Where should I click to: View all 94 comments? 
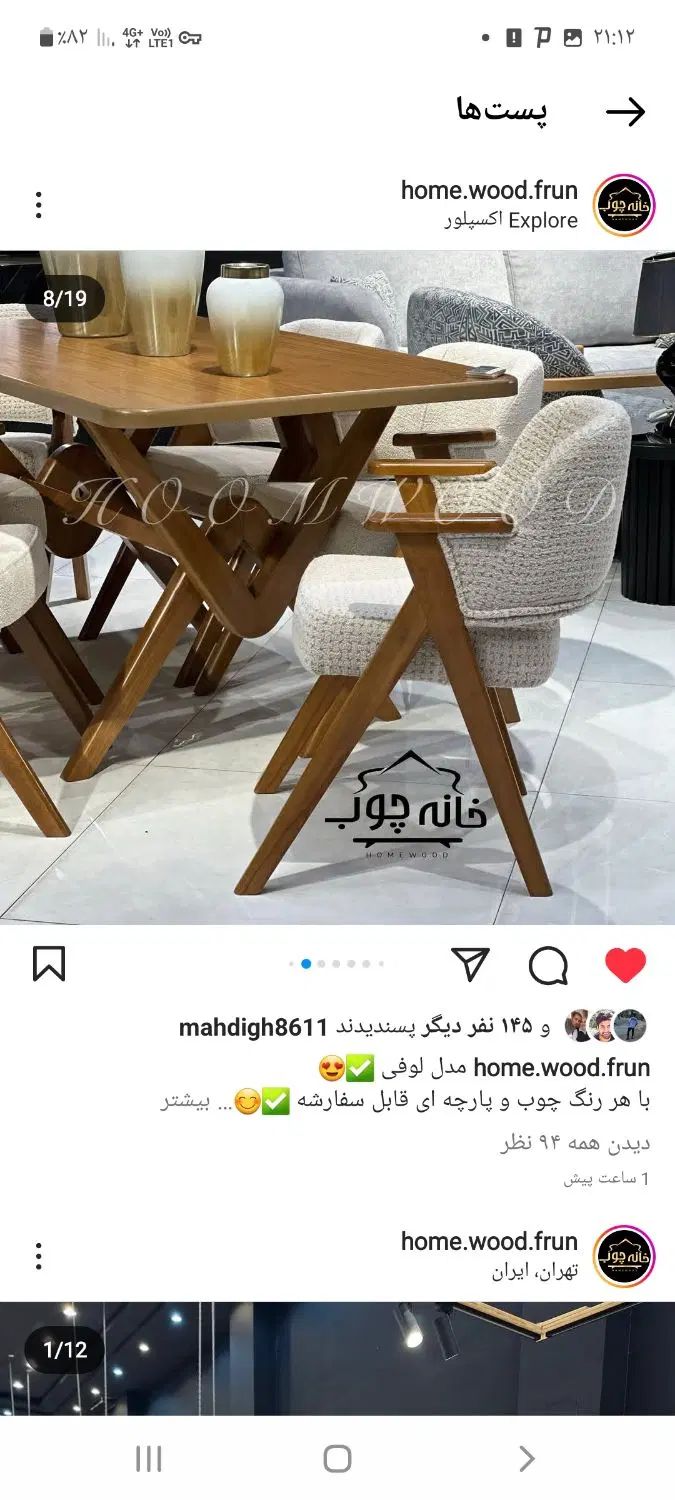click(x=575, y=1143)
